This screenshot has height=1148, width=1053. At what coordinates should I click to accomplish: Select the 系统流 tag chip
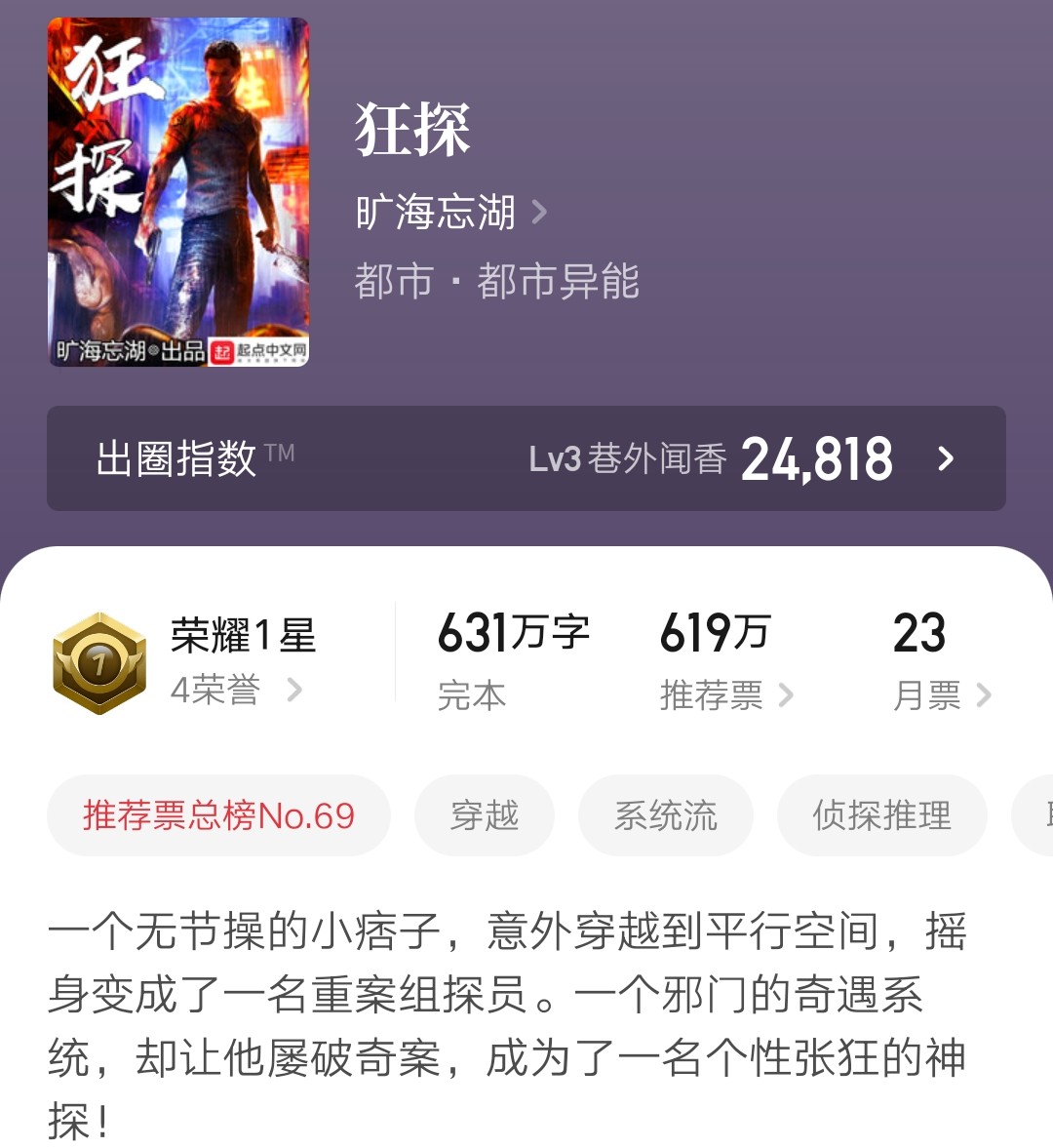pos(666,815)
